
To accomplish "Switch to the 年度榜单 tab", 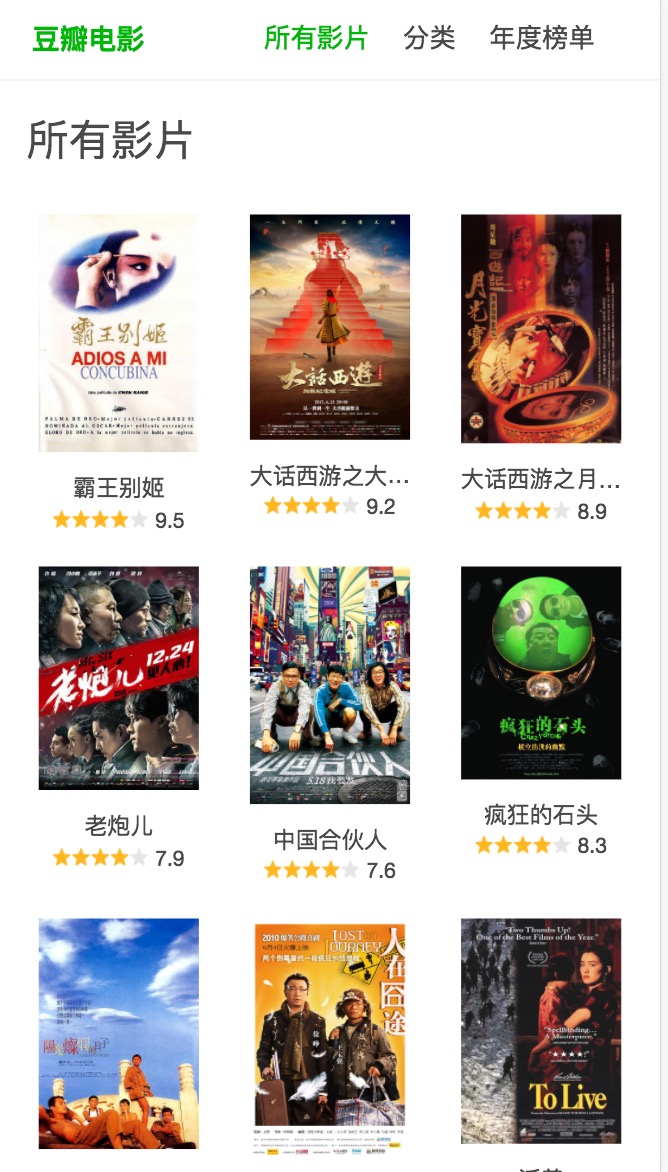I will pos(541,38).
